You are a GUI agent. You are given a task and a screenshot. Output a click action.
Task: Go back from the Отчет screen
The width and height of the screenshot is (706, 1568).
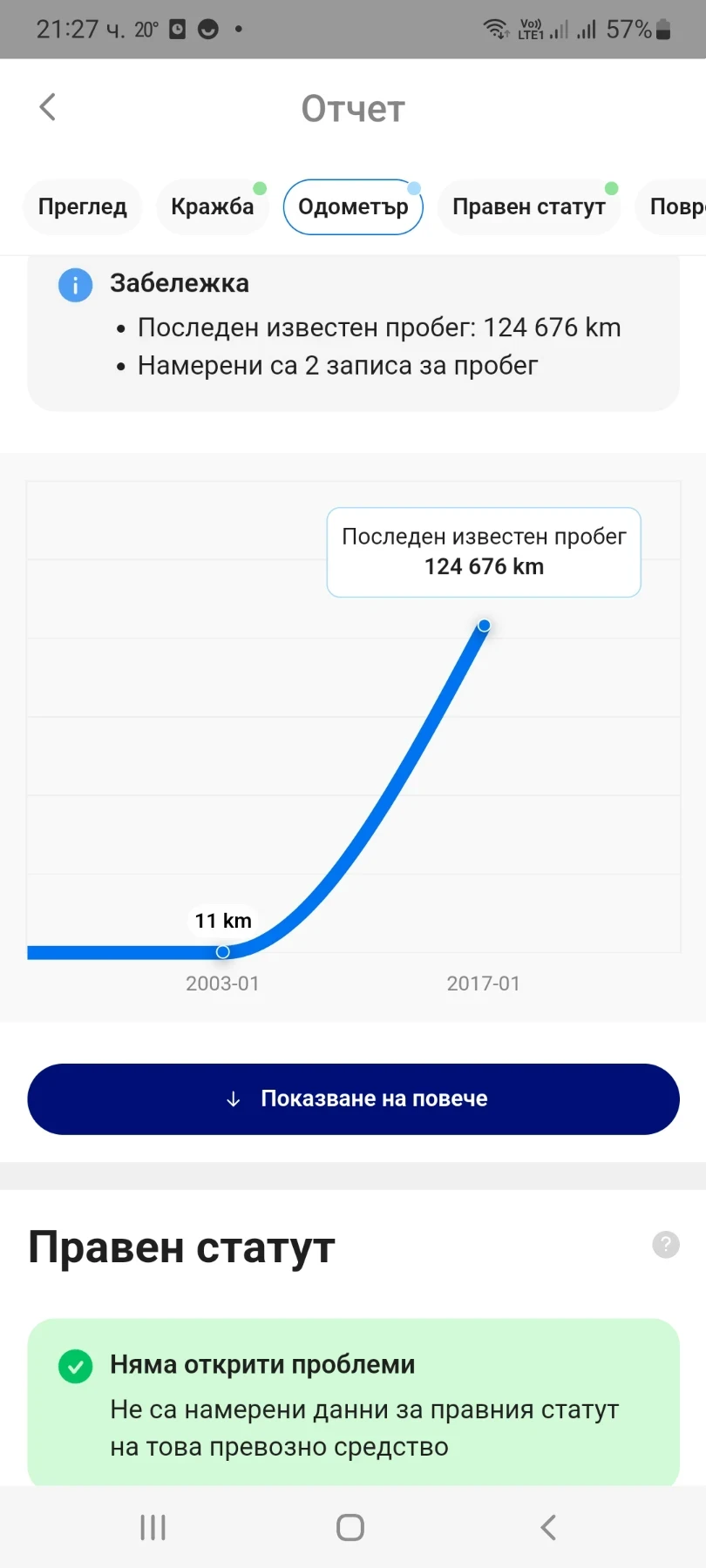pyautogui.click(x=48, y=108)
